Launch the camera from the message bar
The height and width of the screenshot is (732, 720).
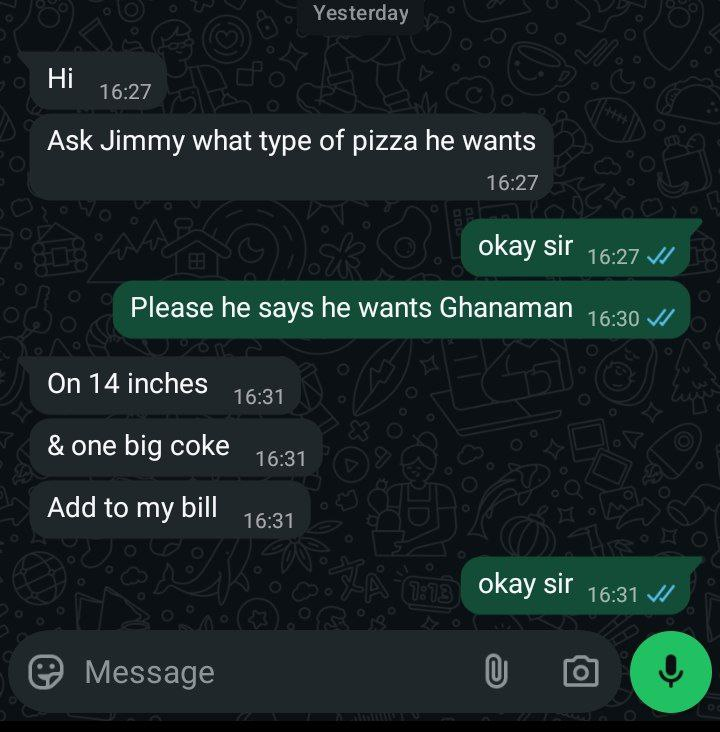tap(580, 672)
